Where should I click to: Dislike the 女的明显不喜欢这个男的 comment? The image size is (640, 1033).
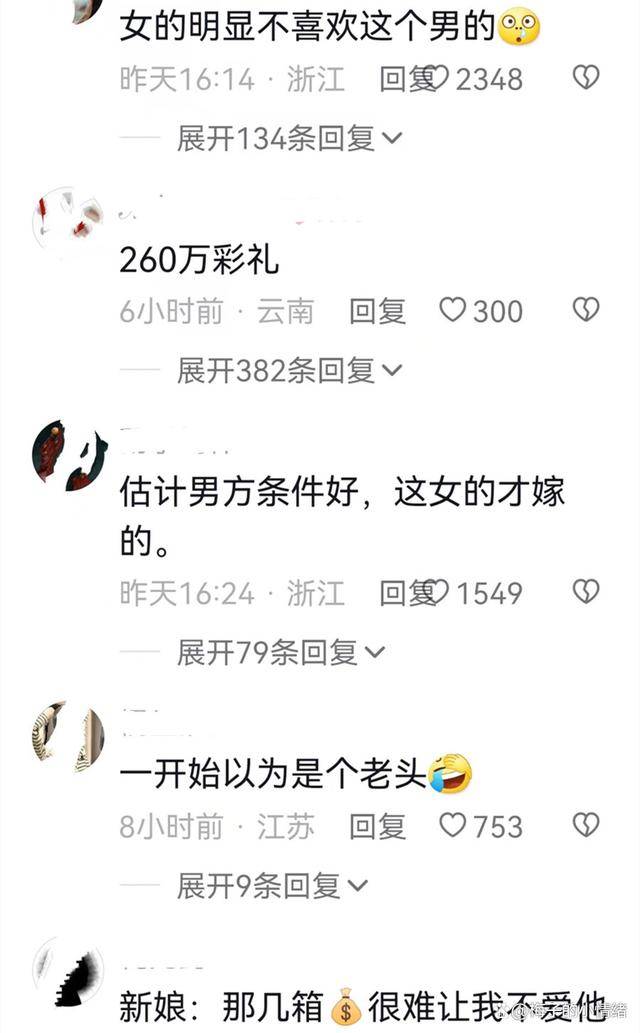(x=585, y=77)
